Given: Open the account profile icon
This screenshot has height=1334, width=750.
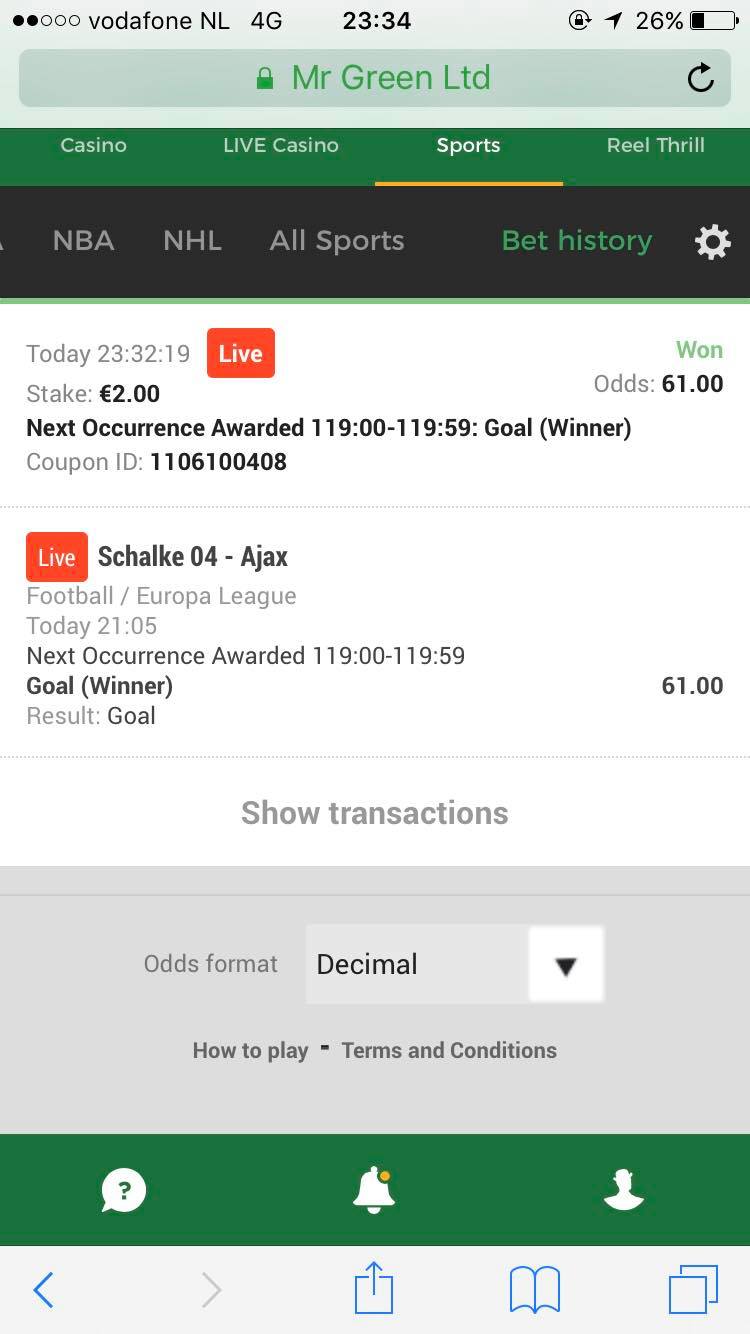Looking at the screenshot, I should pos(624,1190).
